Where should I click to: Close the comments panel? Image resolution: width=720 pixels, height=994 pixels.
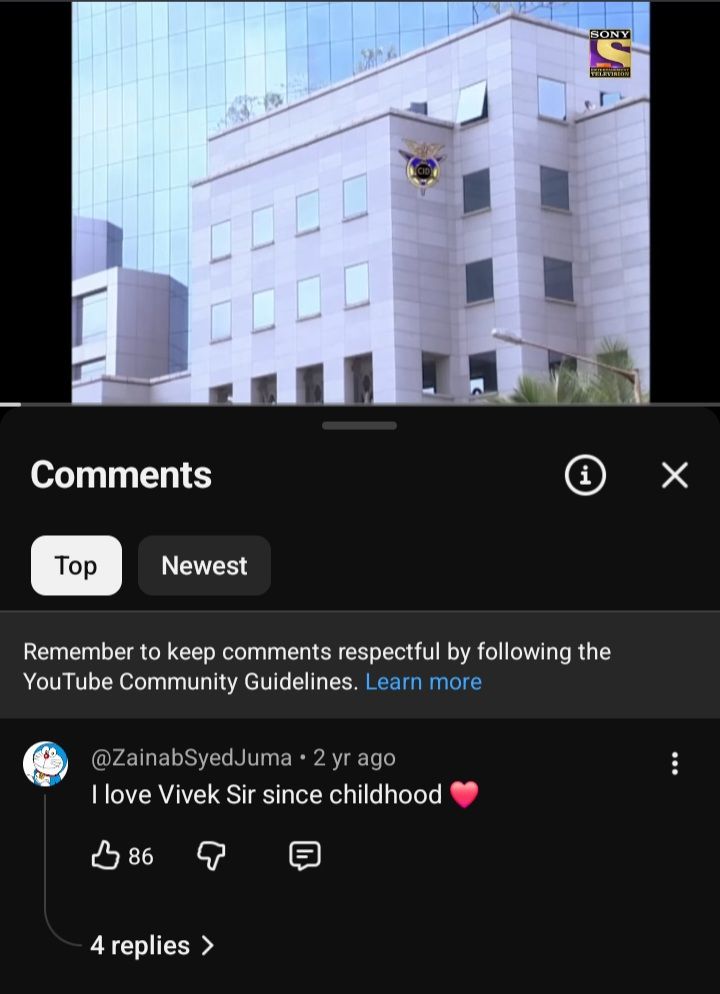(675, 475)
